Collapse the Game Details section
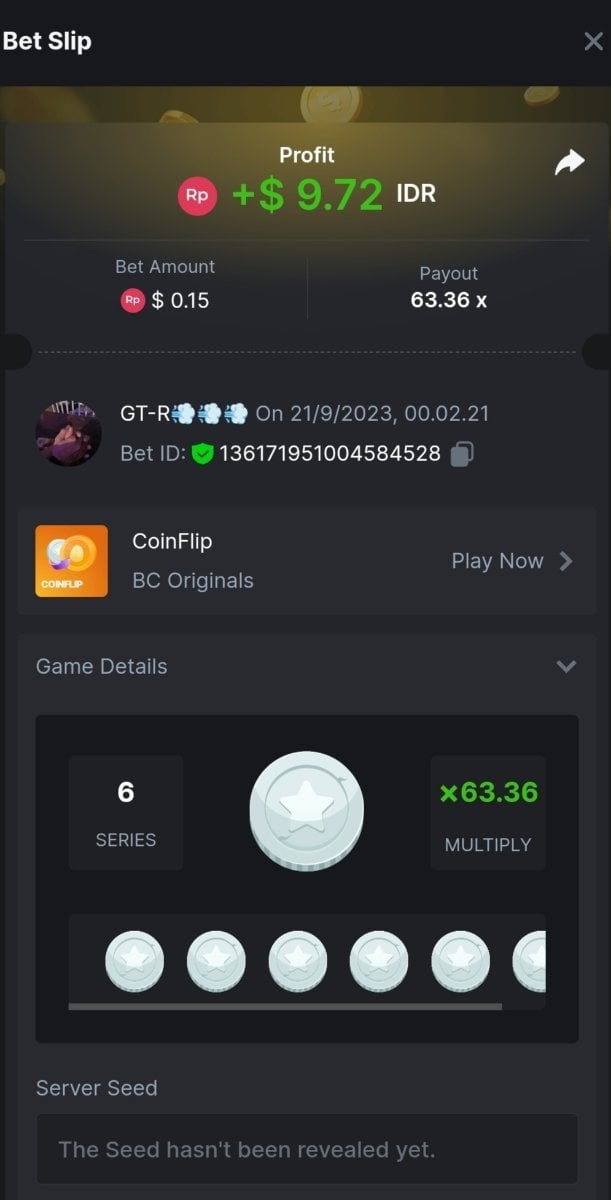Viewport: 611px width, 1200px height. (566, 666)
